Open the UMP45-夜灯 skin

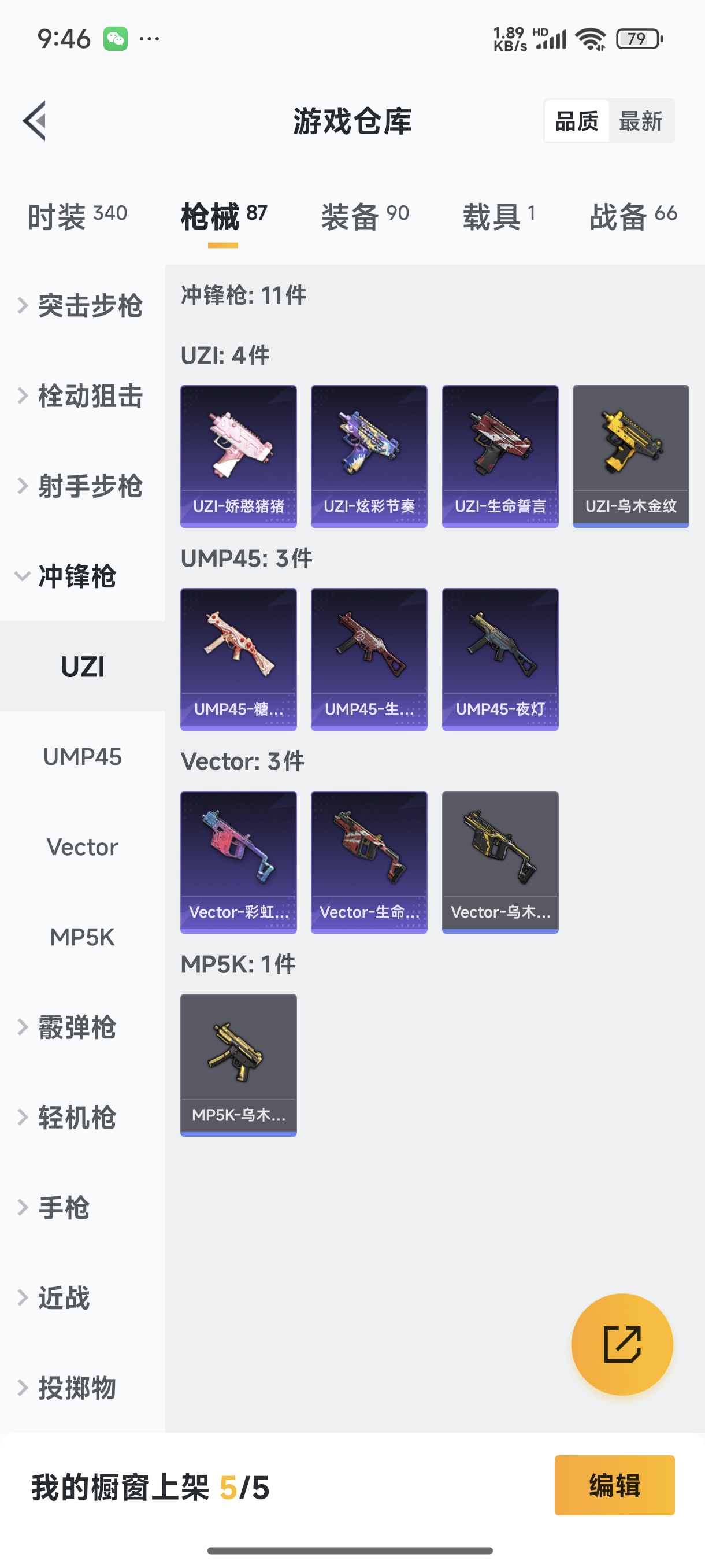499,659
